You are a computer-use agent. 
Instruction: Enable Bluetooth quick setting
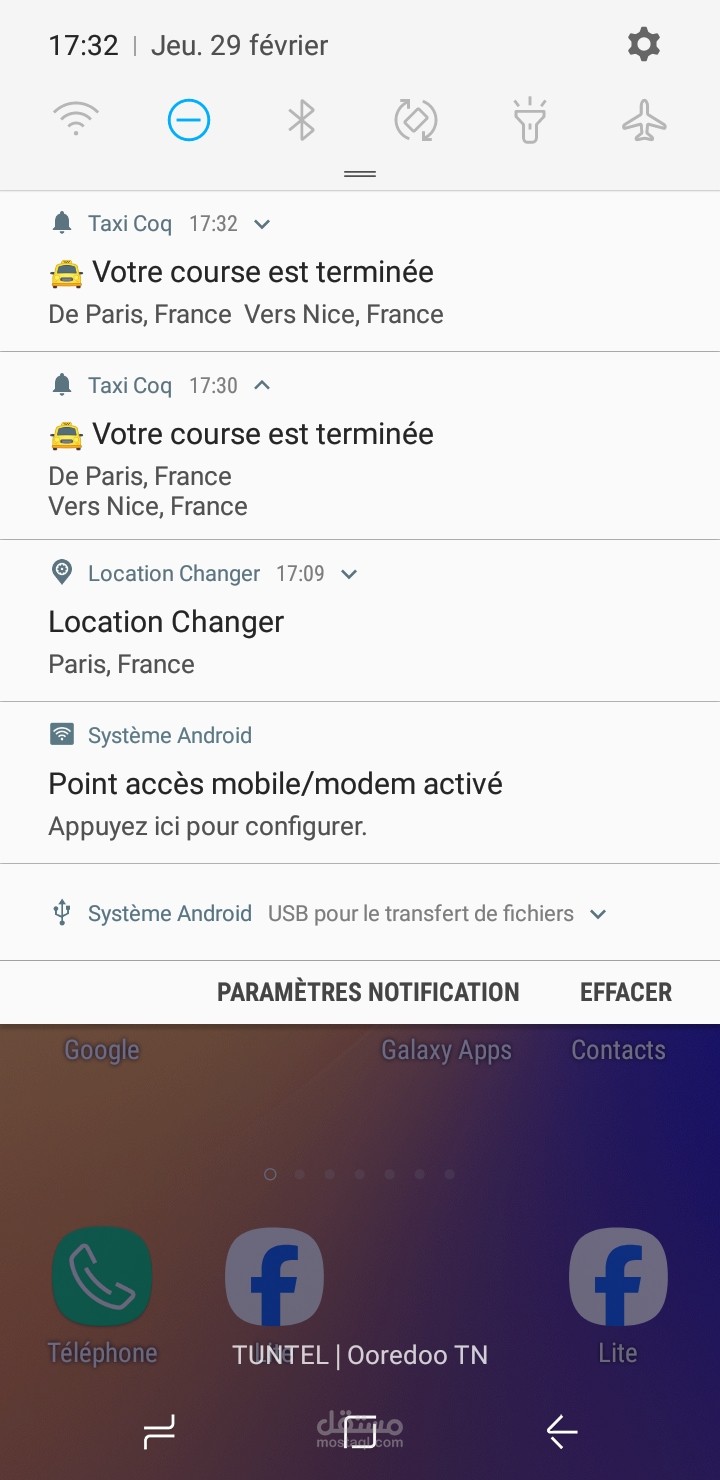301,121
